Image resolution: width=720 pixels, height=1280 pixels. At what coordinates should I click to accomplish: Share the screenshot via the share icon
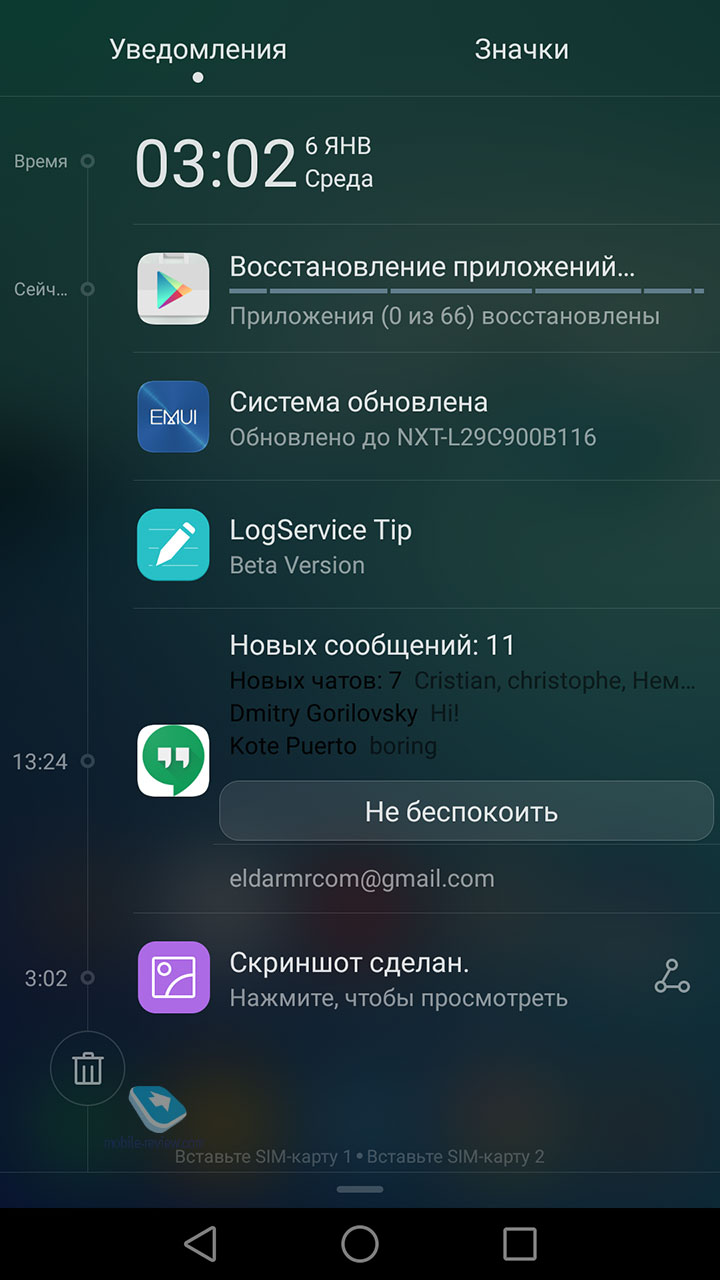pos(672,976)
